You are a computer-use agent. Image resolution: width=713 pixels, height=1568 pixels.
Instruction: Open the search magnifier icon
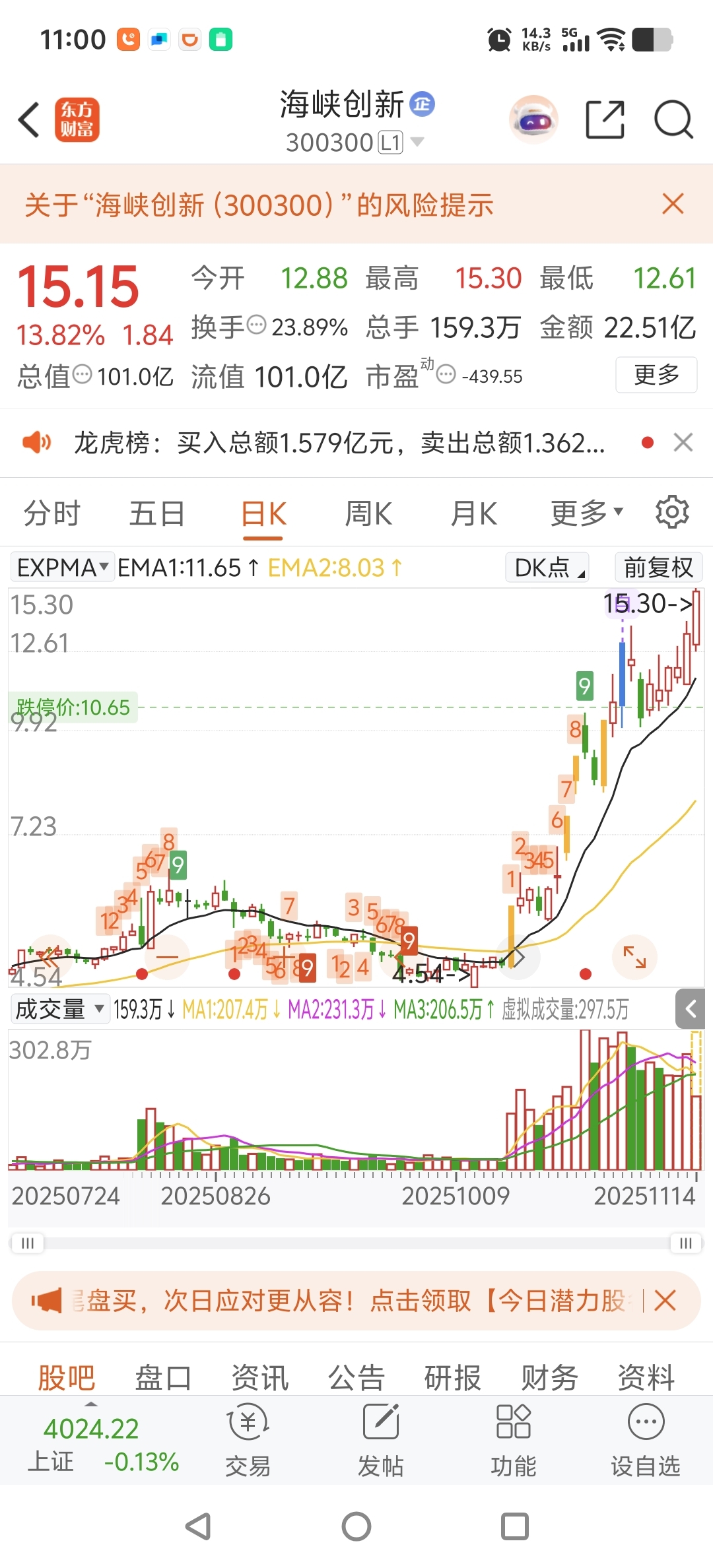(673, 120)
